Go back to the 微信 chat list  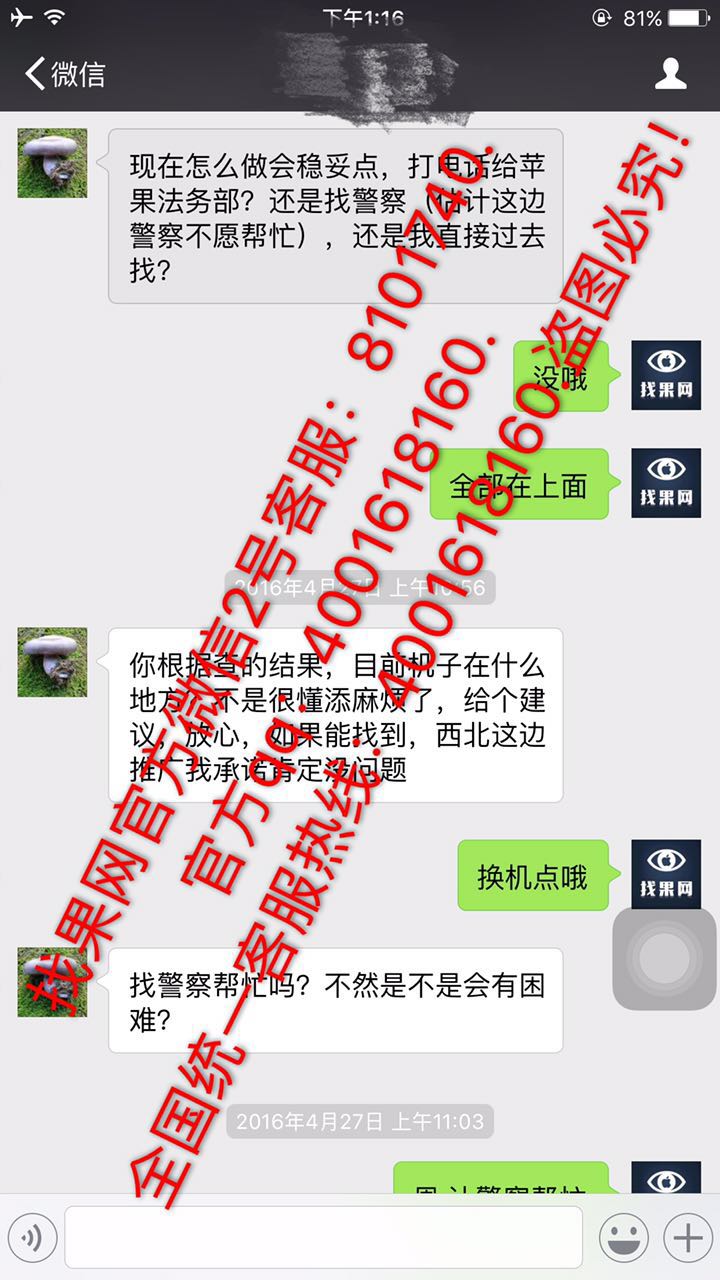65,74
